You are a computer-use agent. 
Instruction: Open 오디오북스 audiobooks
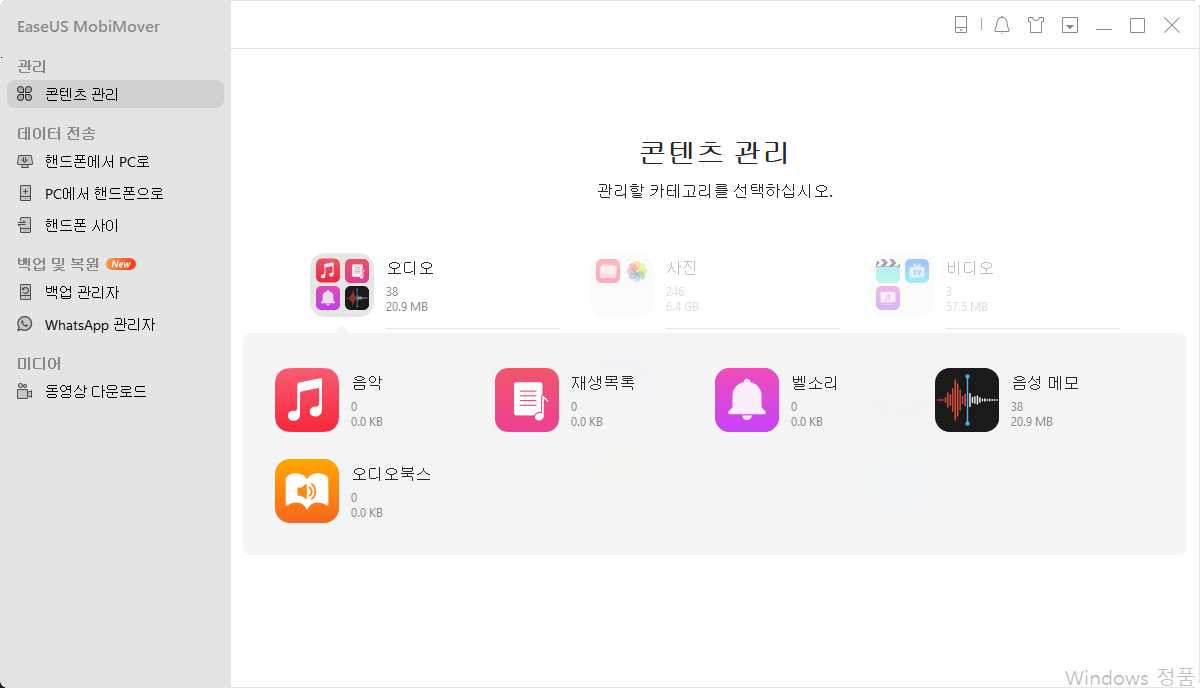[307, 491]
